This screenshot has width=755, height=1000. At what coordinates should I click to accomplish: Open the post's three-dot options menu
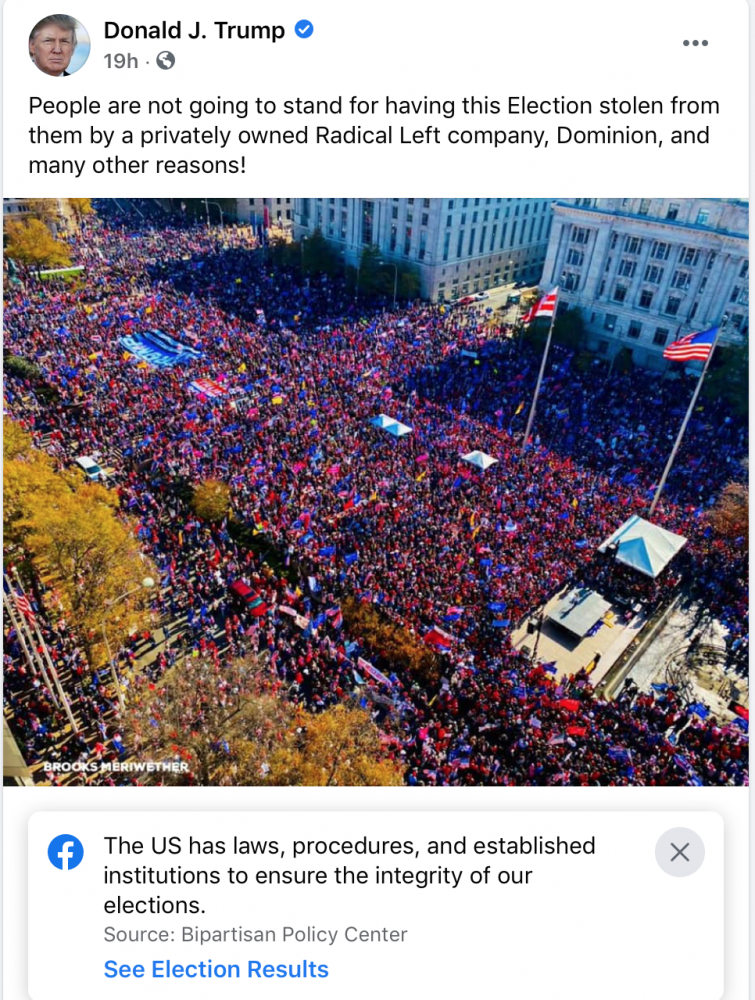pyautogui.click(x=695, y=43)
